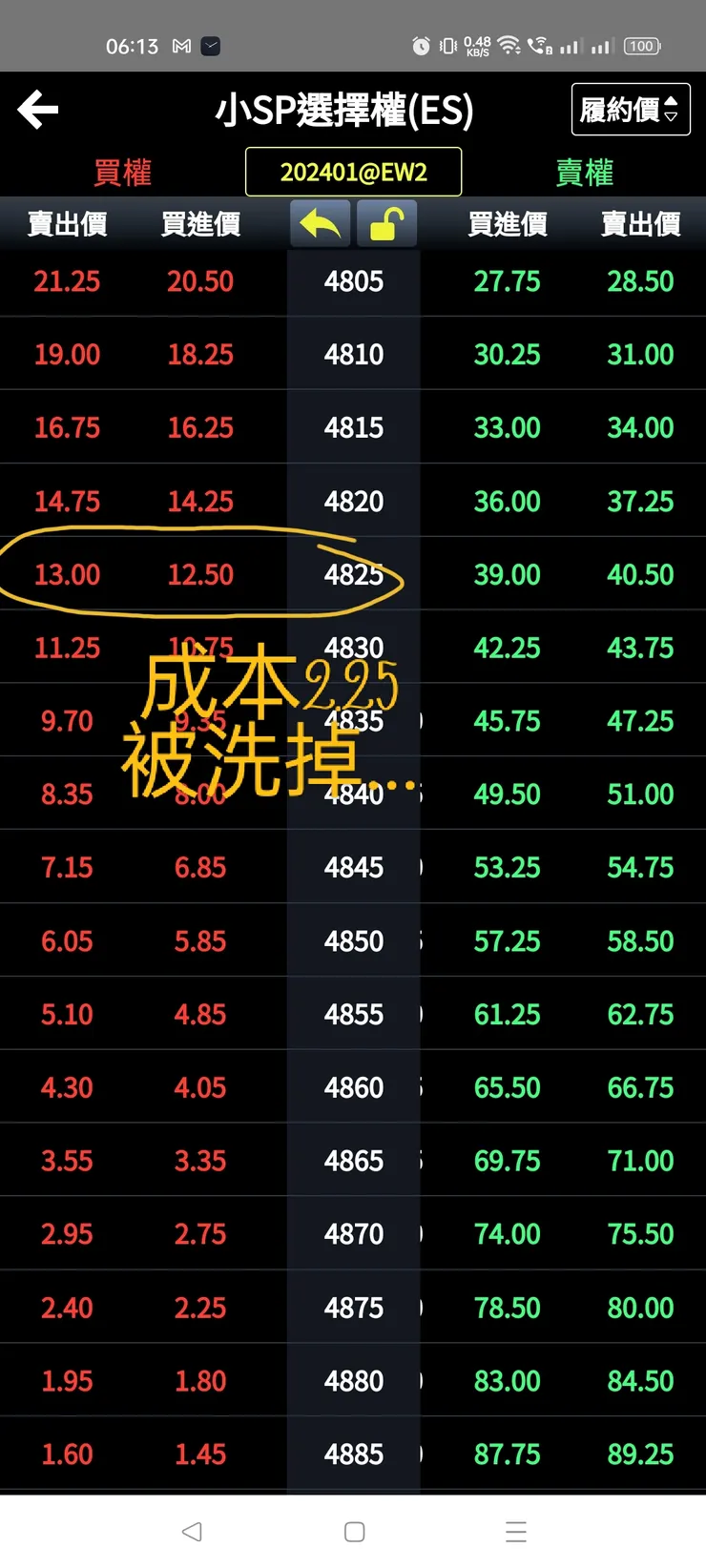This screenshot has width=706, height=1568.
Task: Tap put bid price 39.00
Action: point(507,575)
